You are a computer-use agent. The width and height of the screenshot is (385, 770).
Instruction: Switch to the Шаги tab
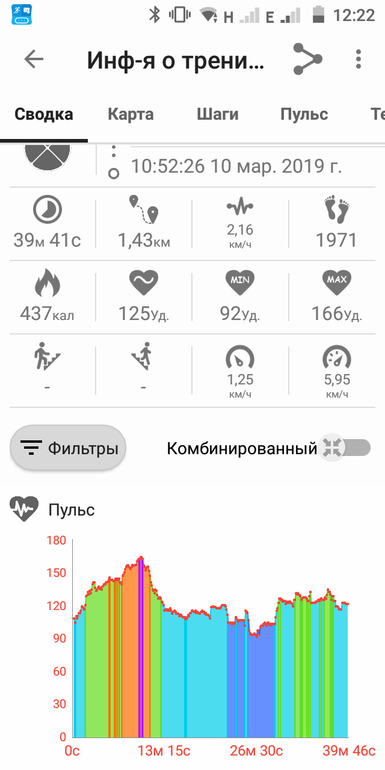218,114
